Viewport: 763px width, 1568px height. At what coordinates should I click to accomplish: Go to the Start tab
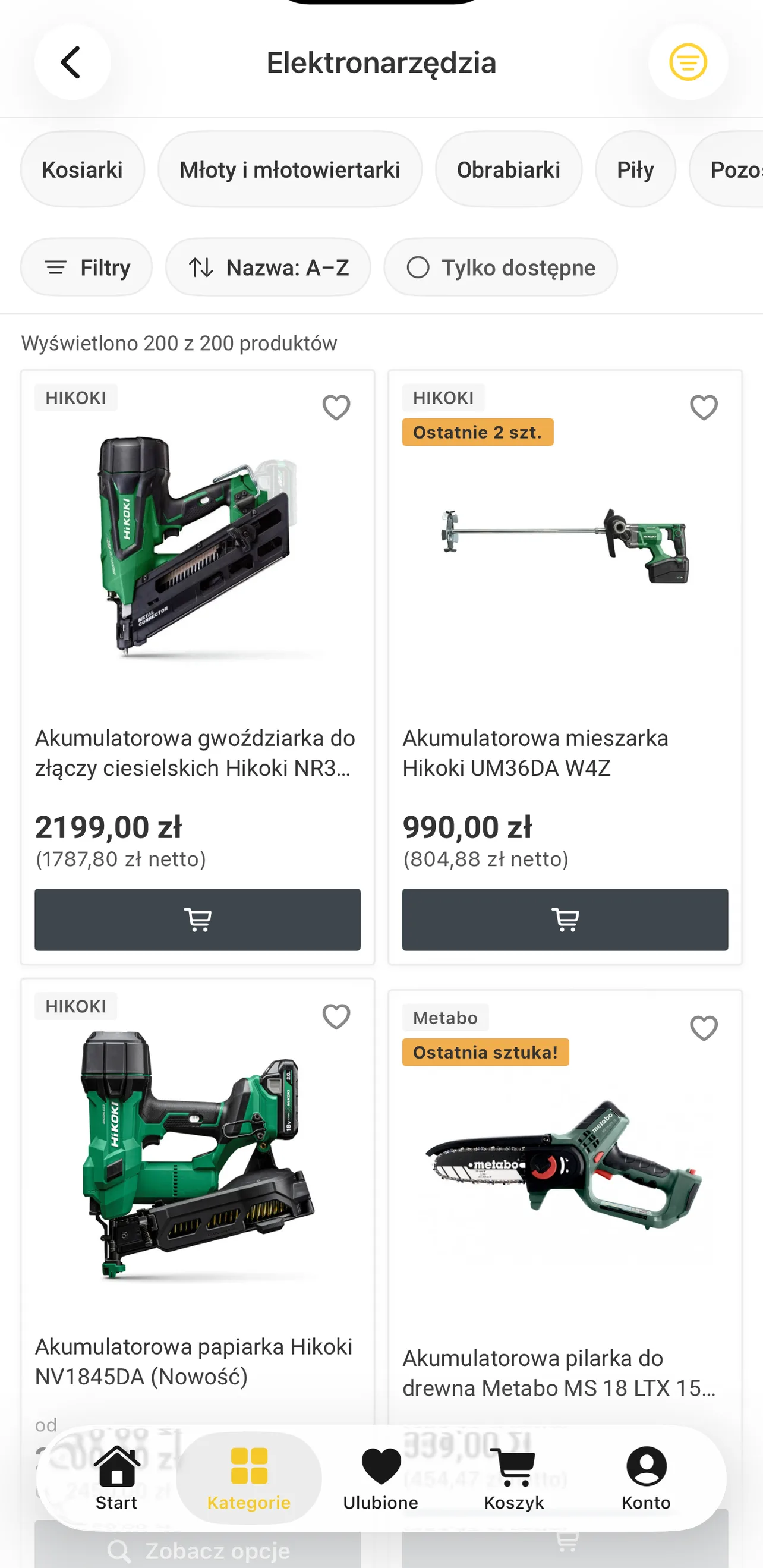pyautogui.click(x=116, y=1478)
